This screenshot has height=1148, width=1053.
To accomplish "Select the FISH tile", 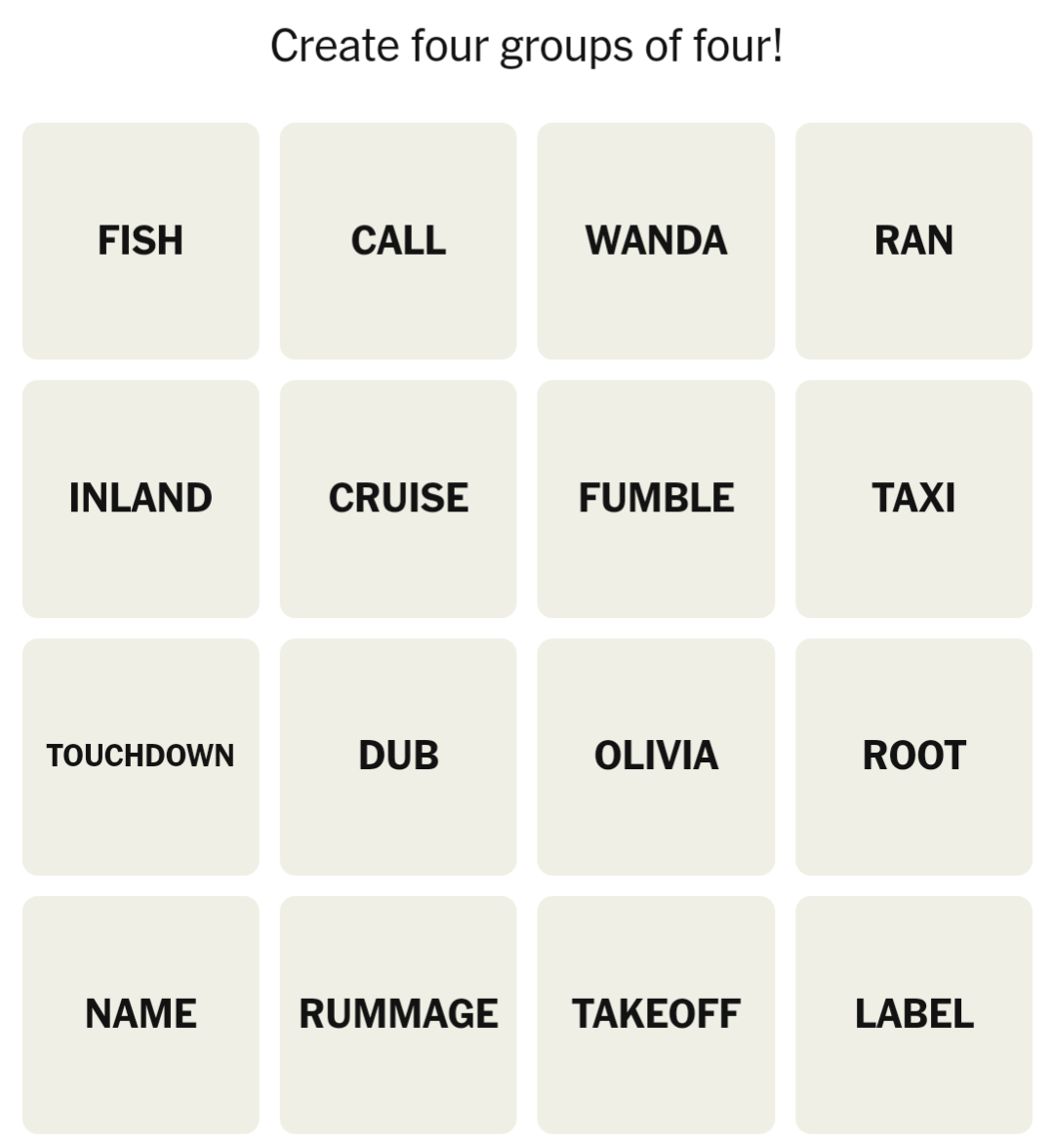I will (141, 241).
